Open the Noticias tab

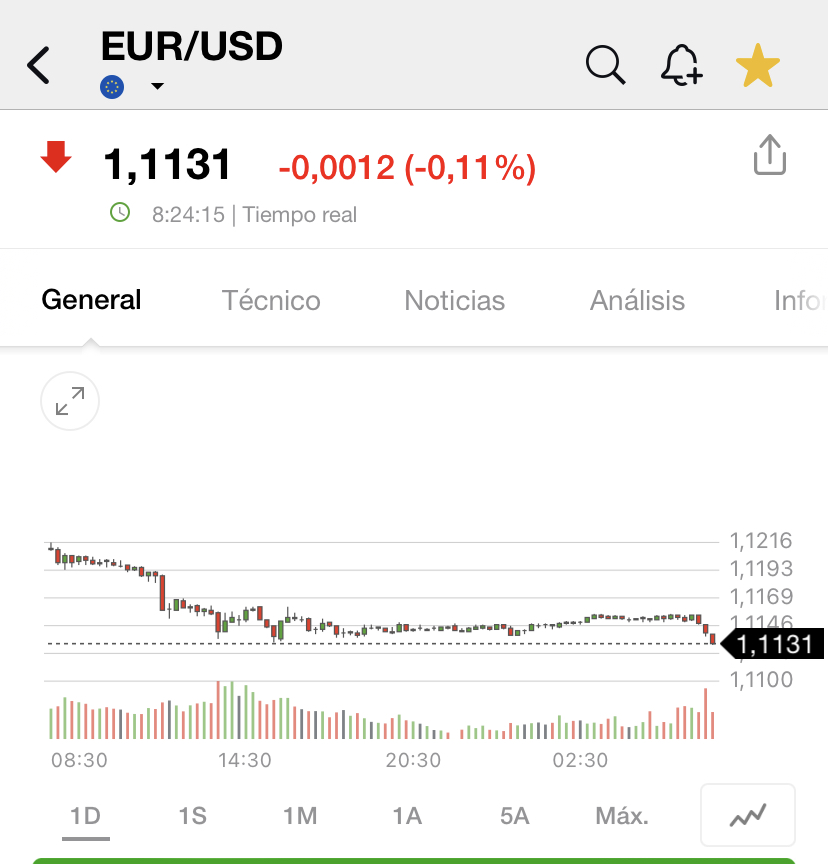coord(454,300)
